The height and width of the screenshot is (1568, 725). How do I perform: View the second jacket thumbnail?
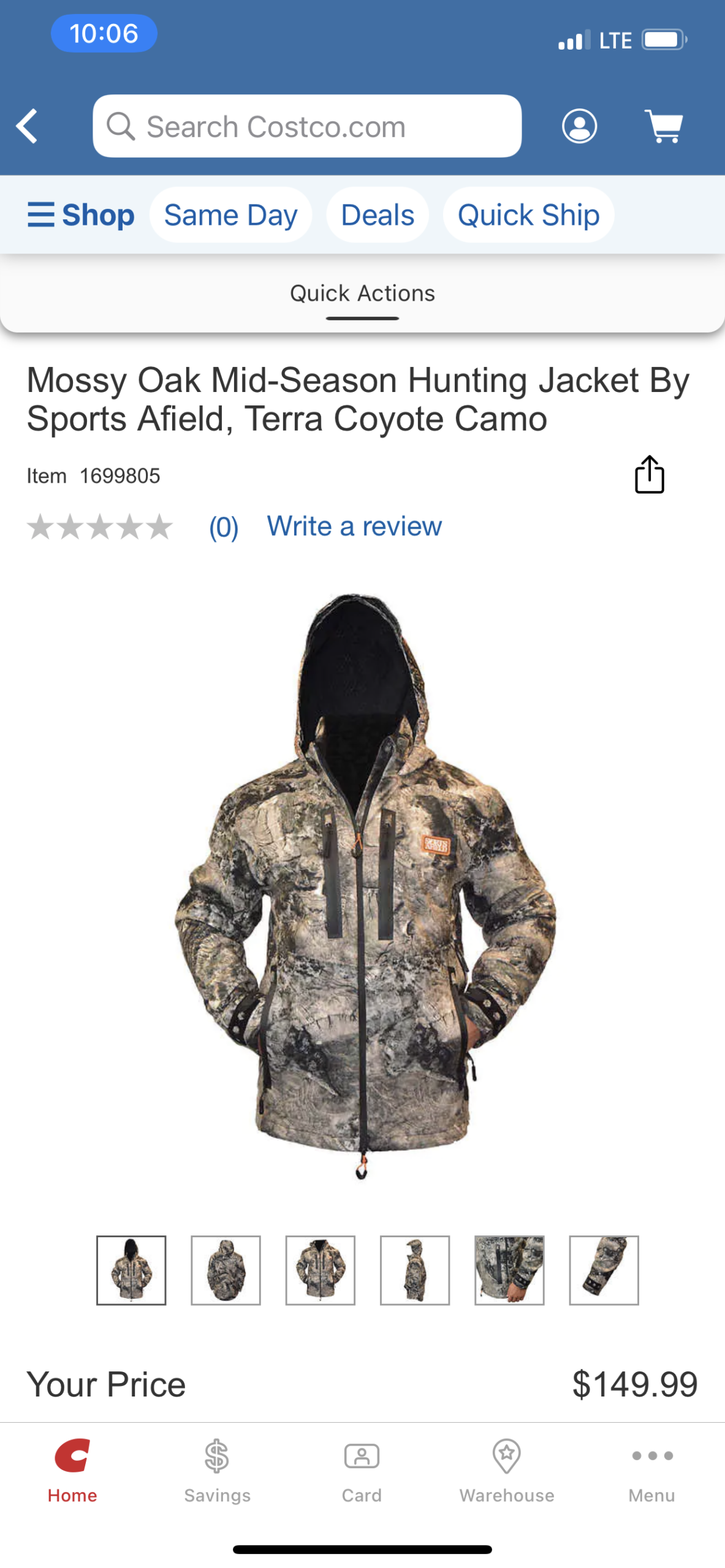[x=226, y=1270]
